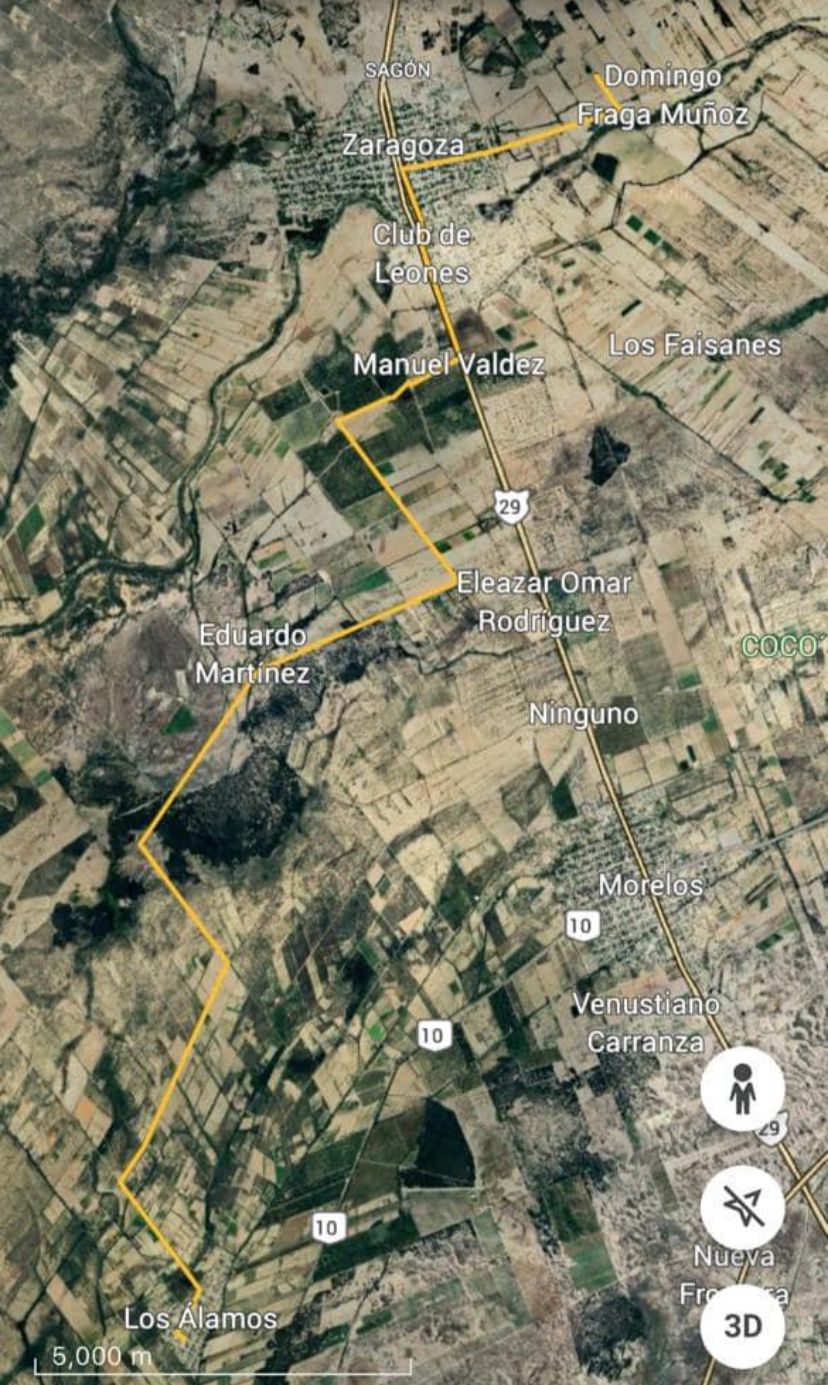This screenshot has width=828, height=1385.
Task: Open Street View with the pegman button
Action: 742,1089
